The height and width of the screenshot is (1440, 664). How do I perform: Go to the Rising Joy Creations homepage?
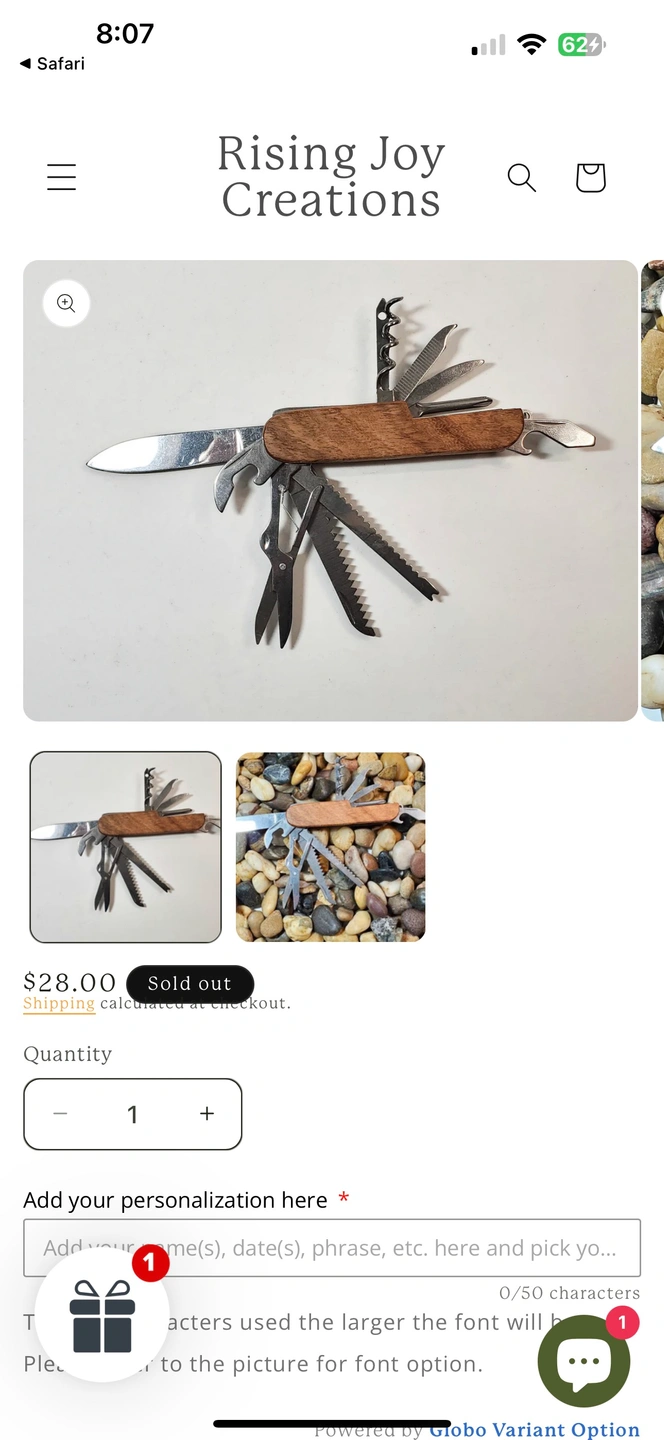click(x=331, y=177)
